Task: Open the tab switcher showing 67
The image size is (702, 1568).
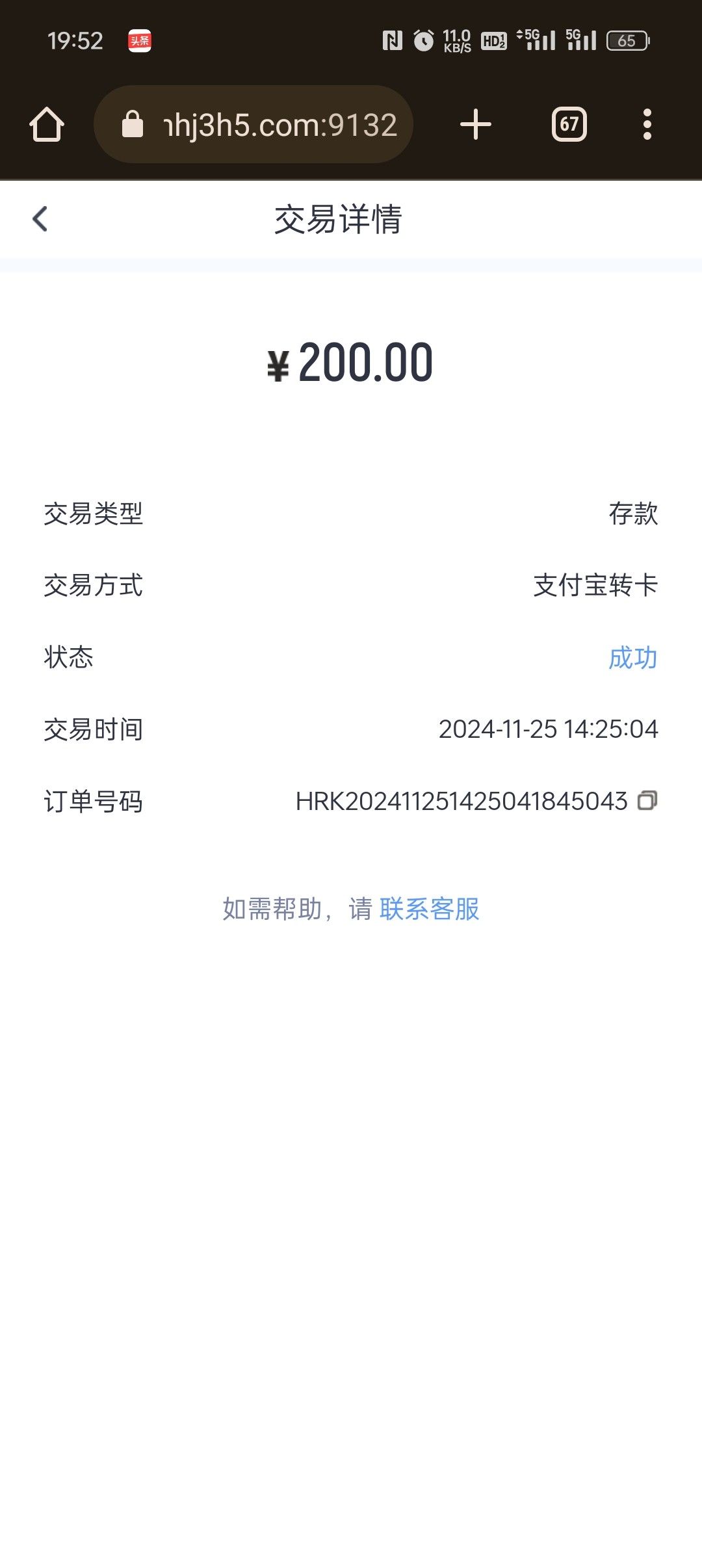Action: pyautogui.click(x=569, y=124)
